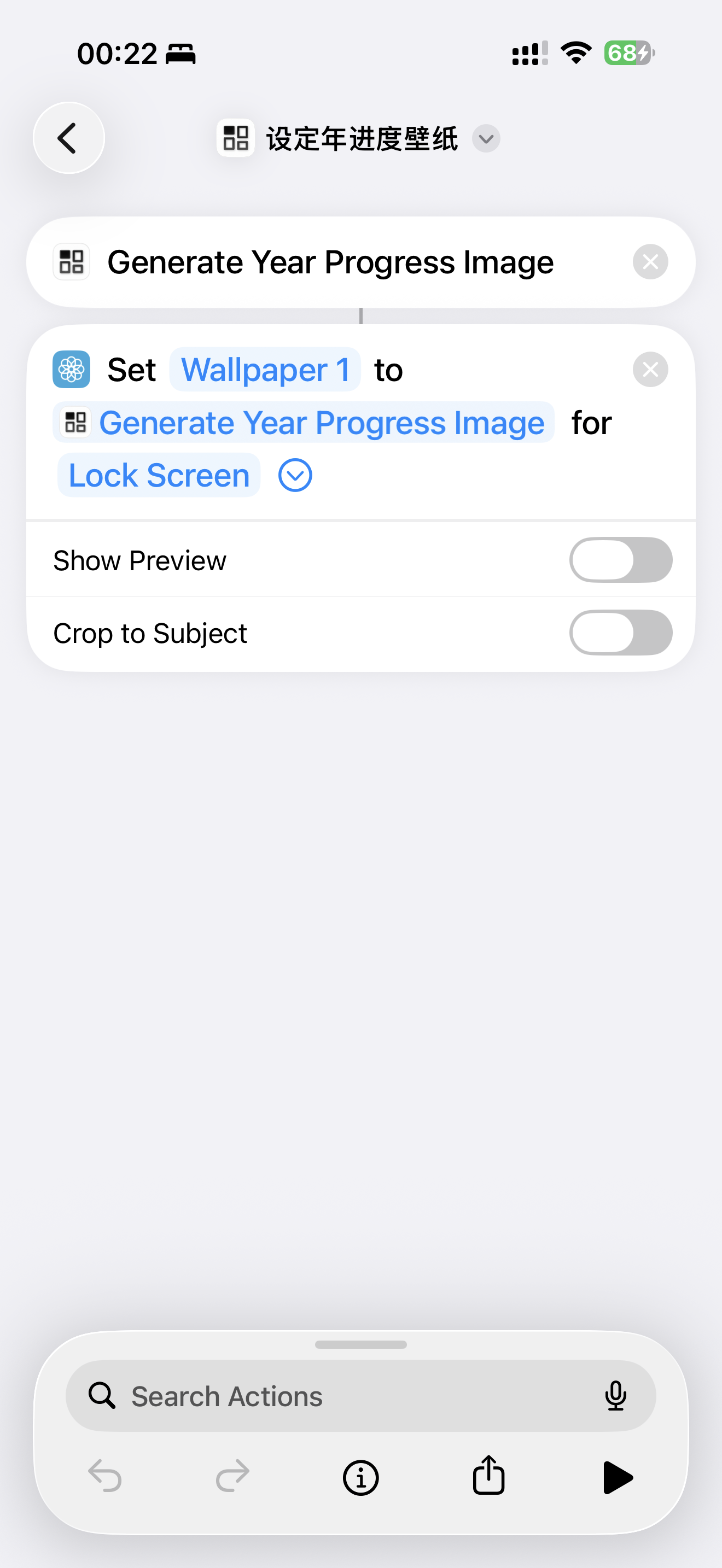Open shortcut details via the info icon

point(360,1477)
